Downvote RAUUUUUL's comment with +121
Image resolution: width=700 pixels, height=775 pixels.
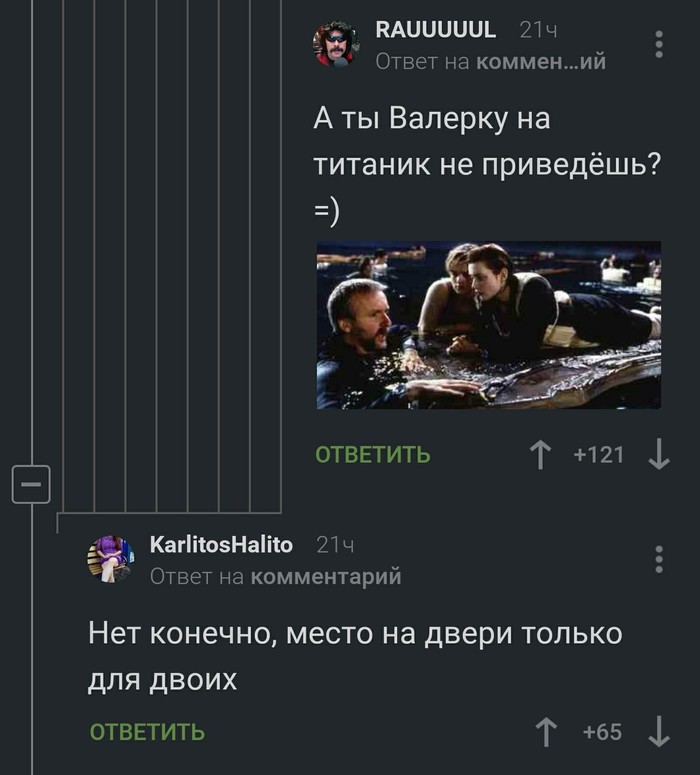pyautogui.click(x=658, y=456)
